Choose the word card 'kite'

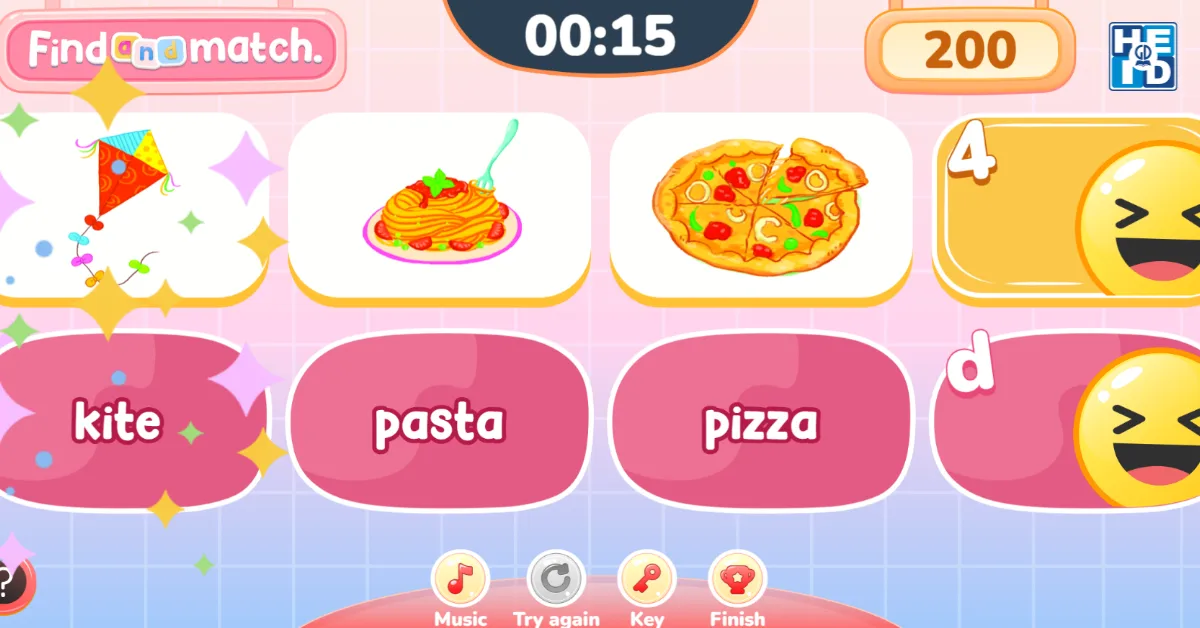120,422
